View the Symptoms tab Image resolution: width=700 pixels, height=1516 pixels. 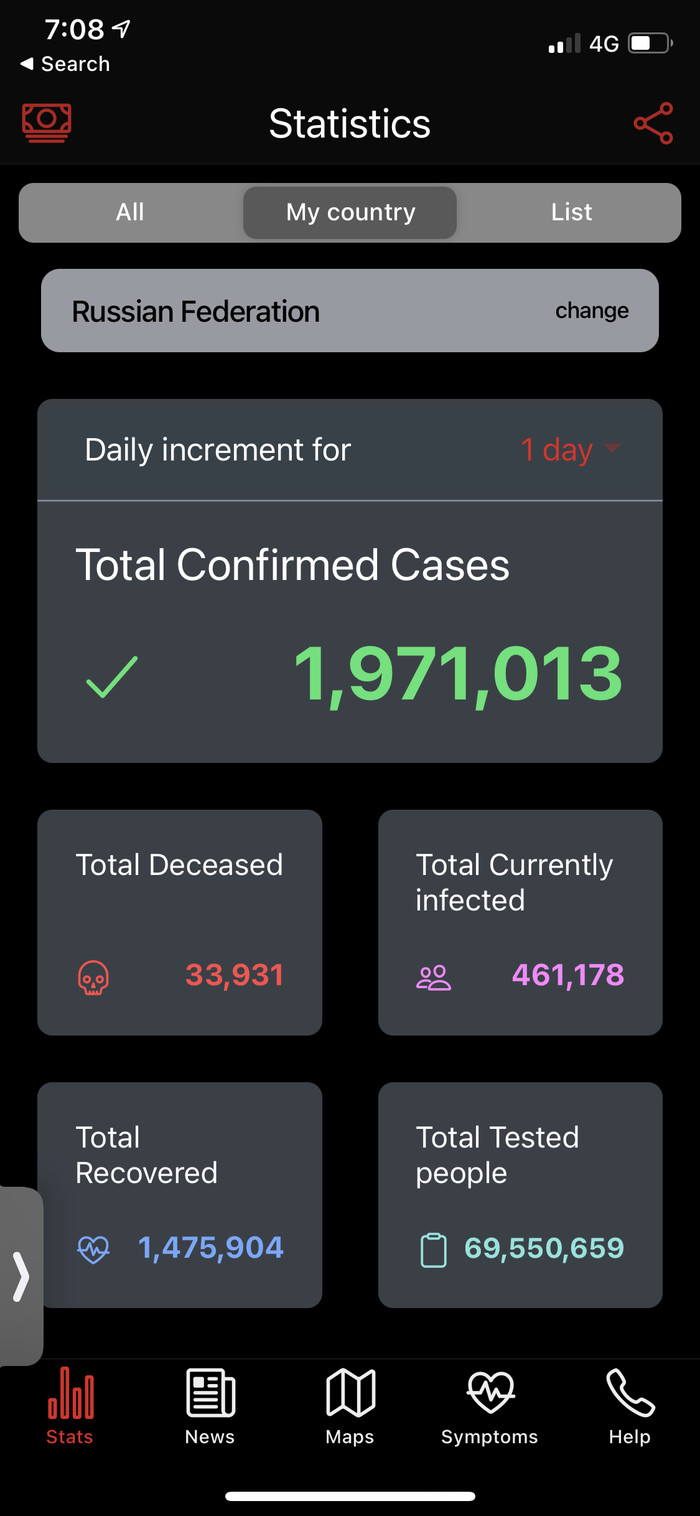[x=490, y=1406]
